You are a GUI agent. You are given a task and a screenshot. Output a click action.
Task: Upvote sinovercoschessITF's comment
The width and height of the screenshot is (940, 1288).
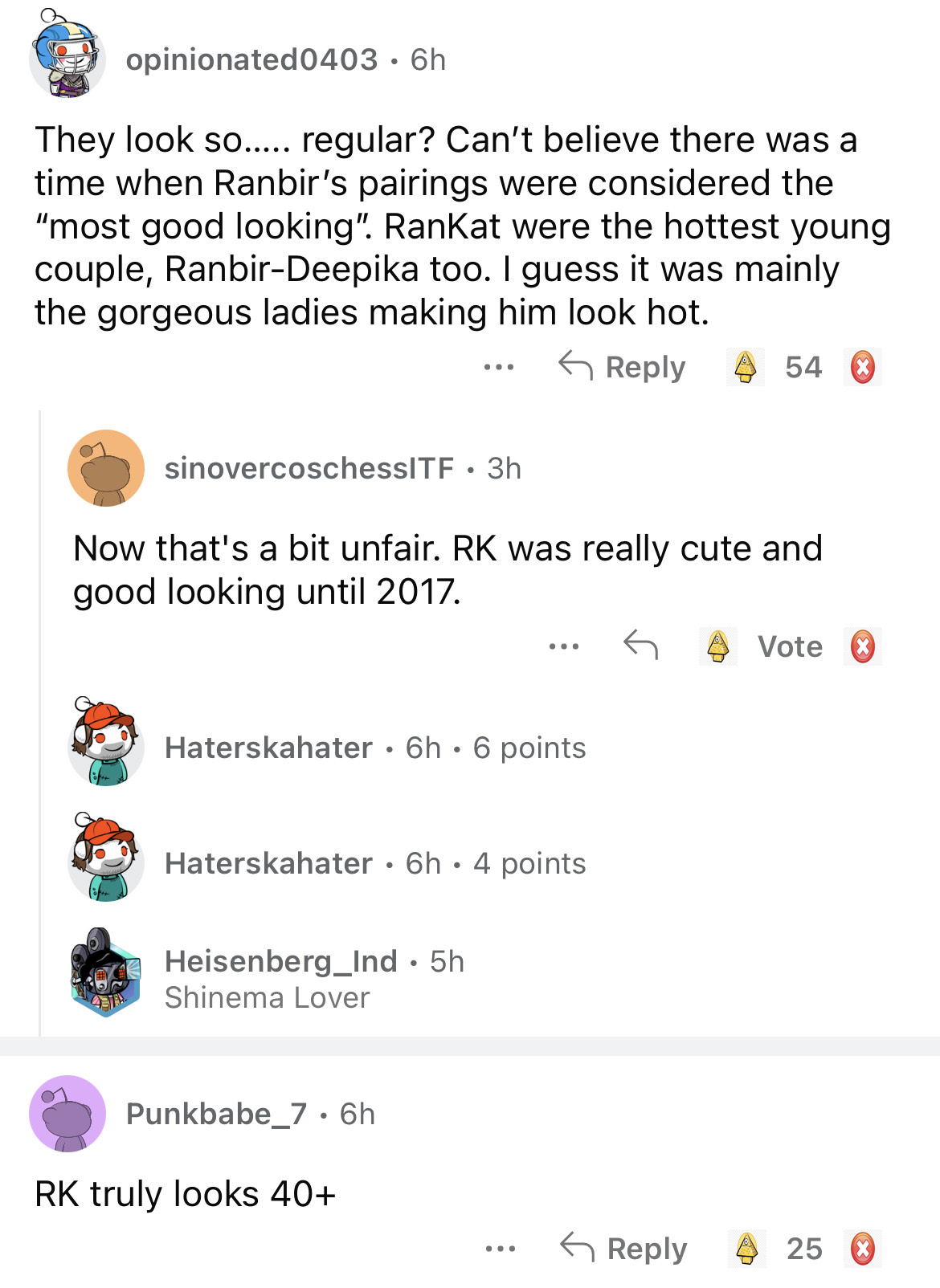point(717,646)
